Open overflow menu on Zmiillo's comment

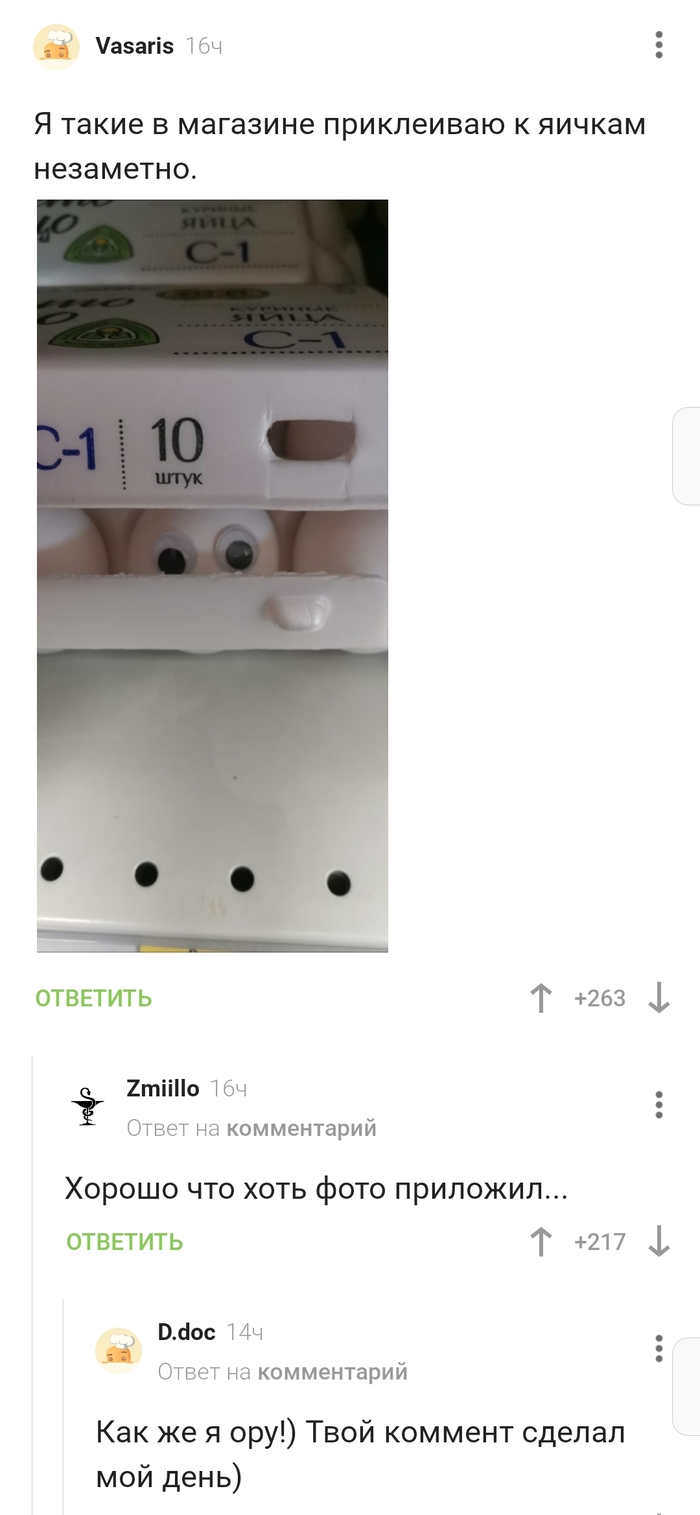tap(658, 1105)
